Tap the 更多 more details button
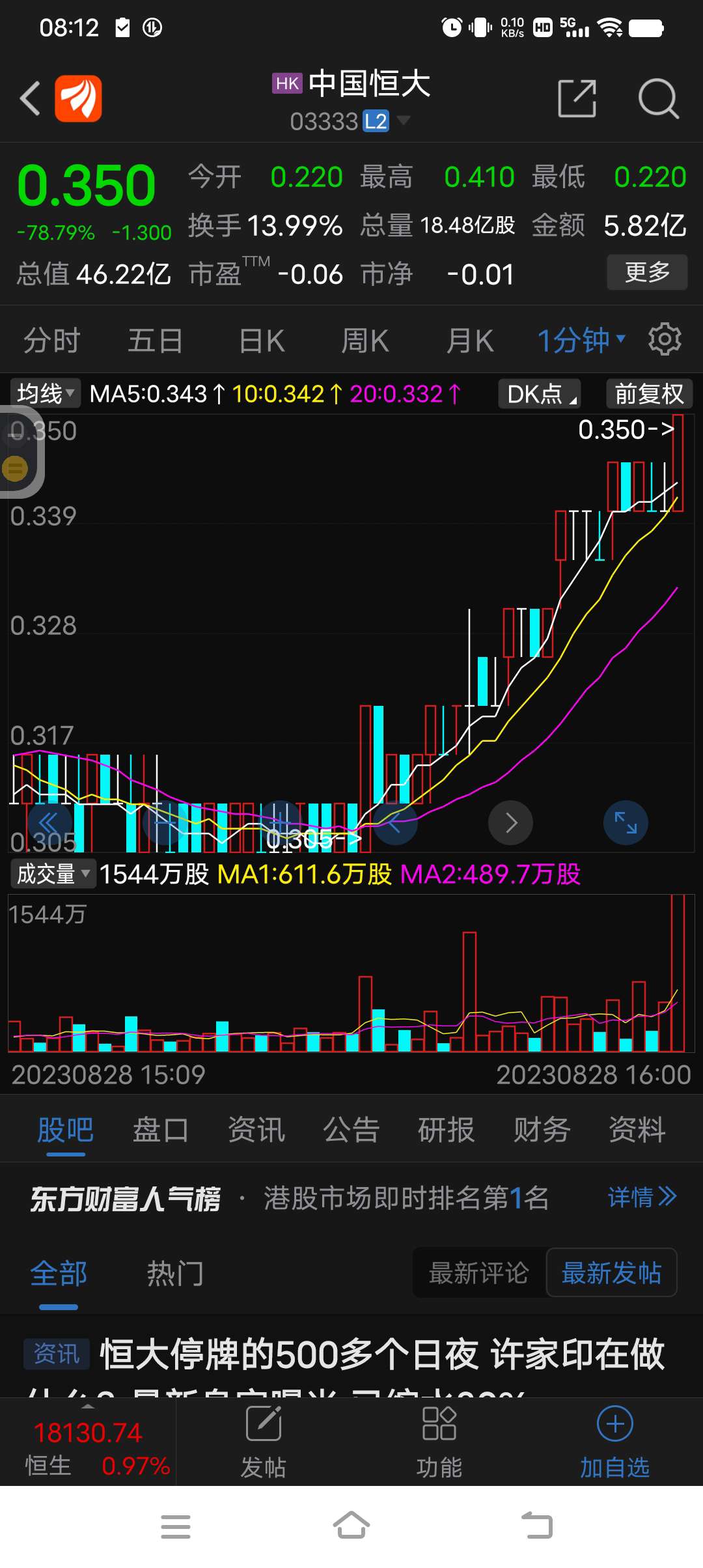Screen dimensions: 703x1568 (x=646, y=273)
